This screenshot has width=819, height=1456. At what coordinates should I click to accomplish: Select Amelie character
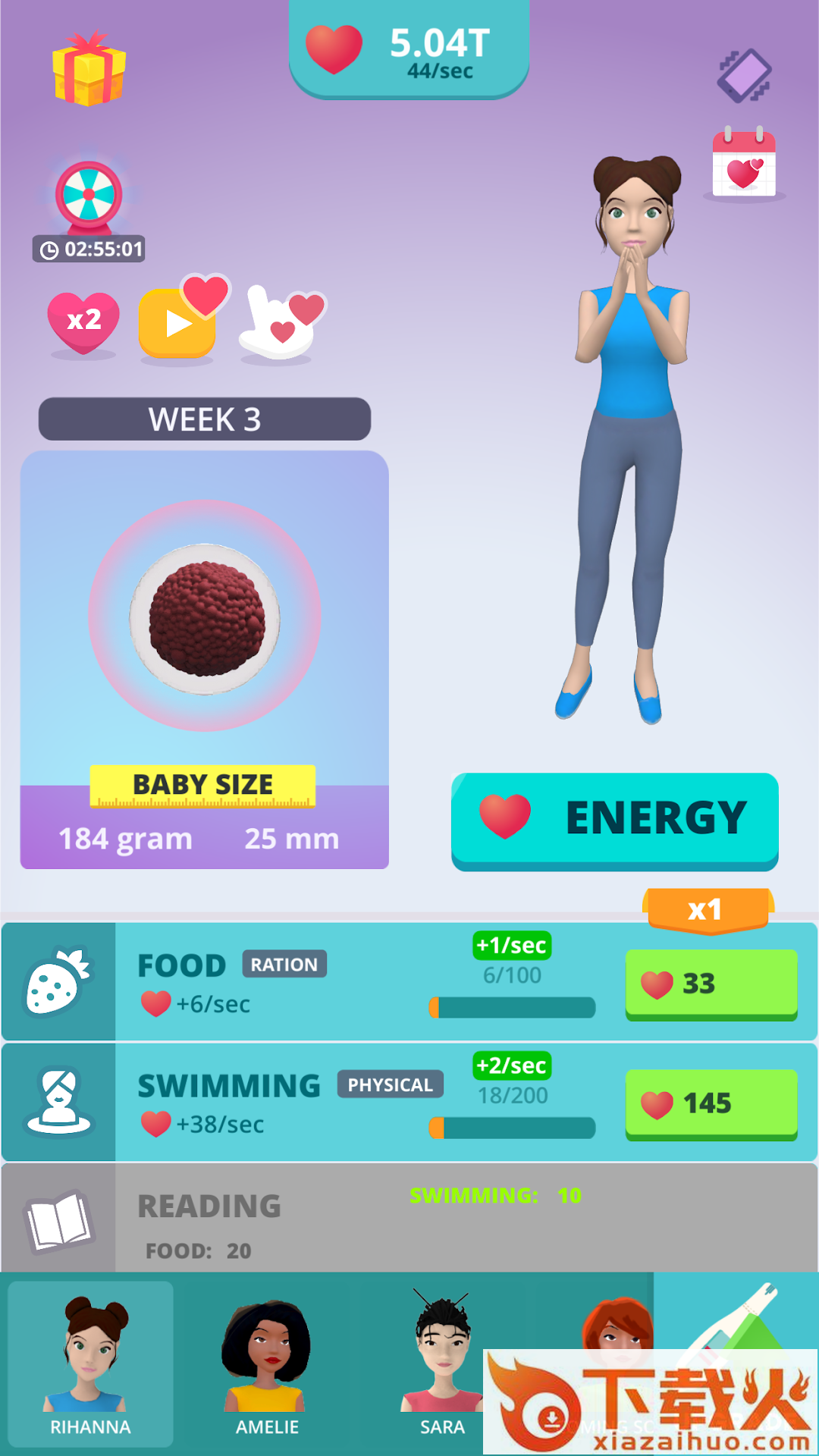click(x=267, y=1364)
